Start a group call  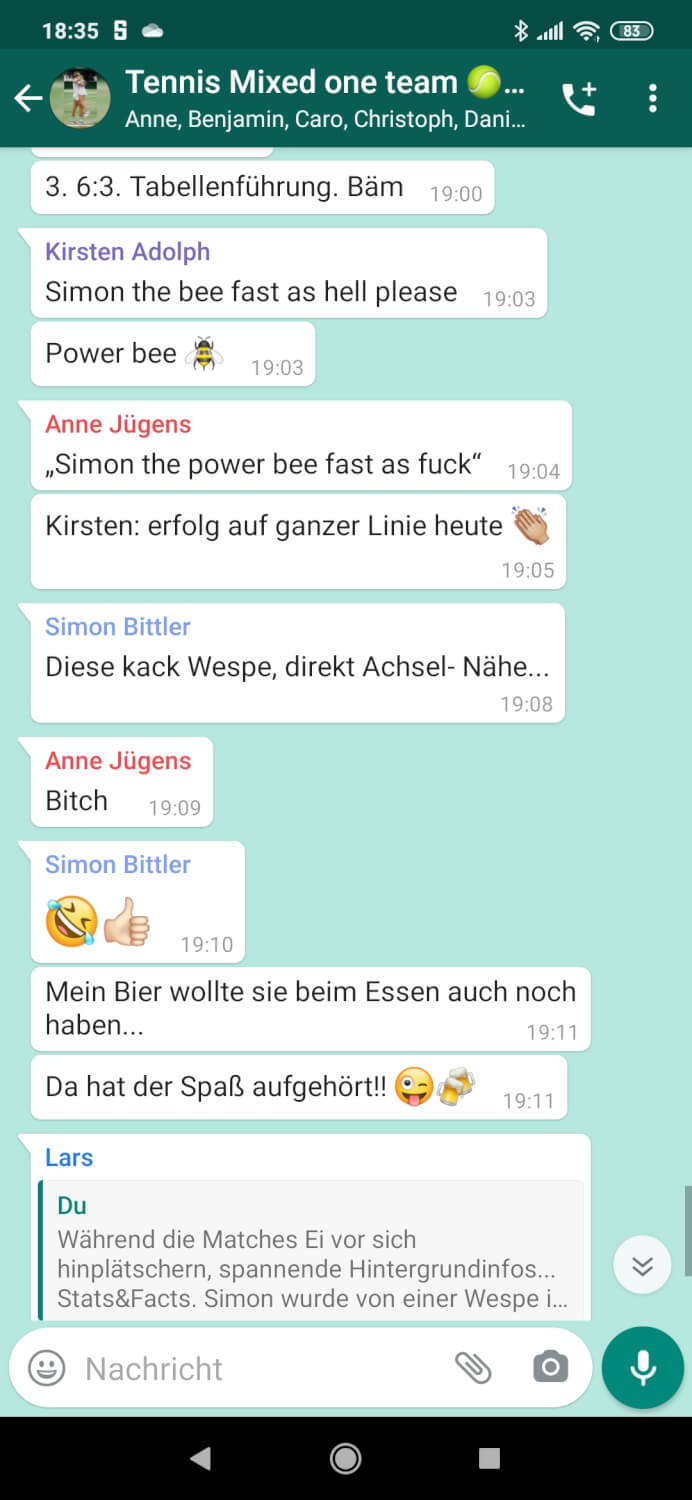(579, 98)
